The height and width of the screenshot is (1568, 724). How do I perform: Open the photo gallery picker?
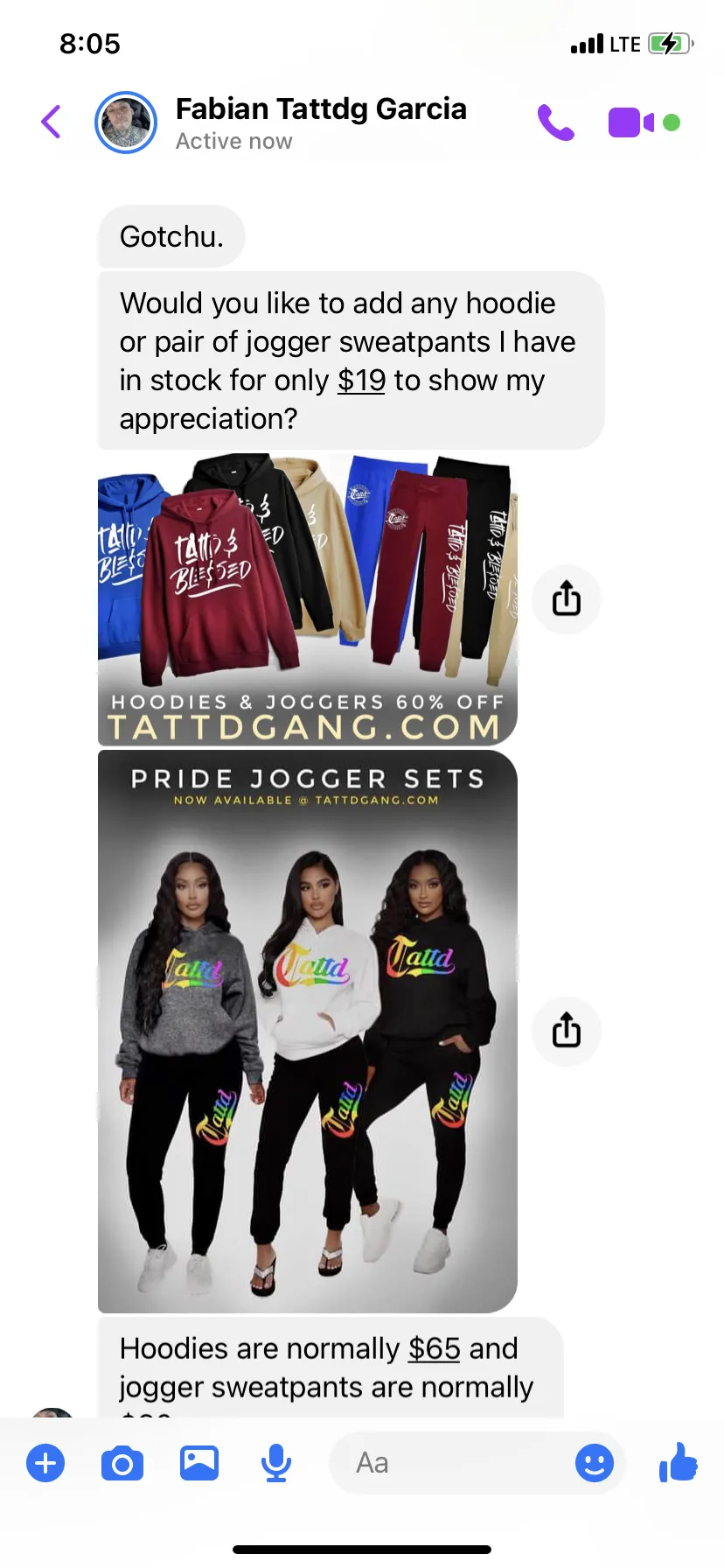click(199, 1463)
